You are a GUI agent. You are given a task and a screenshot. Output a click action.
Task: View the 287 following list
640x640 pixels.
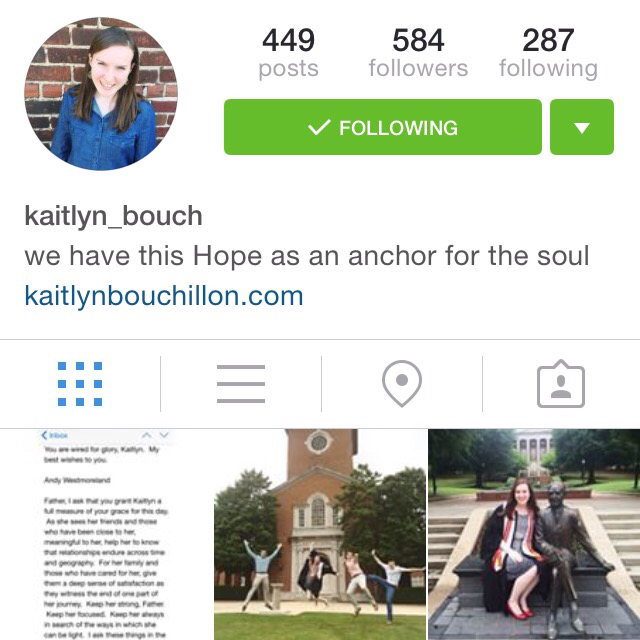tap(548, 53)
